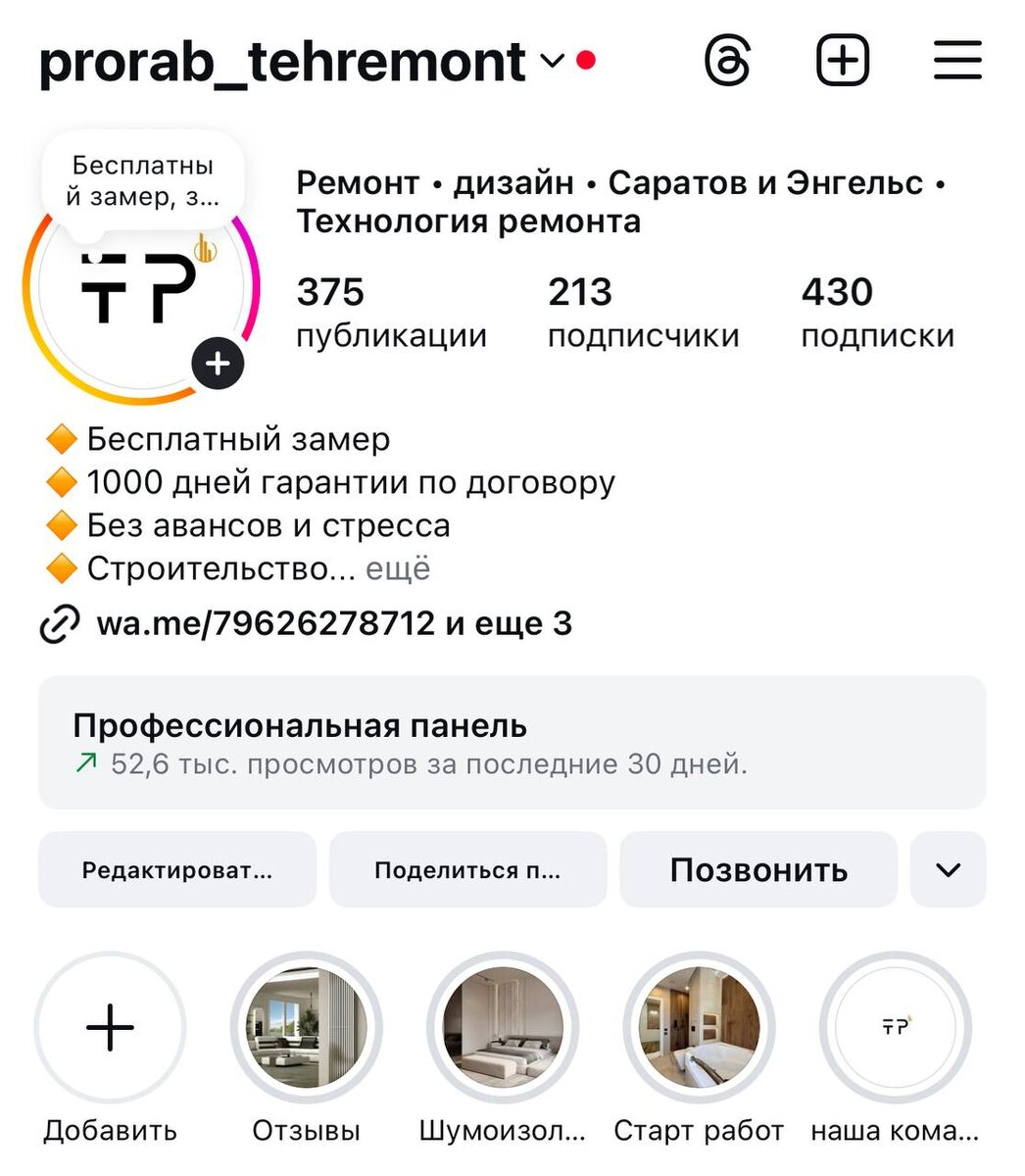Show the 430 подписки list

pyautogui.click(x=877, y=312)
